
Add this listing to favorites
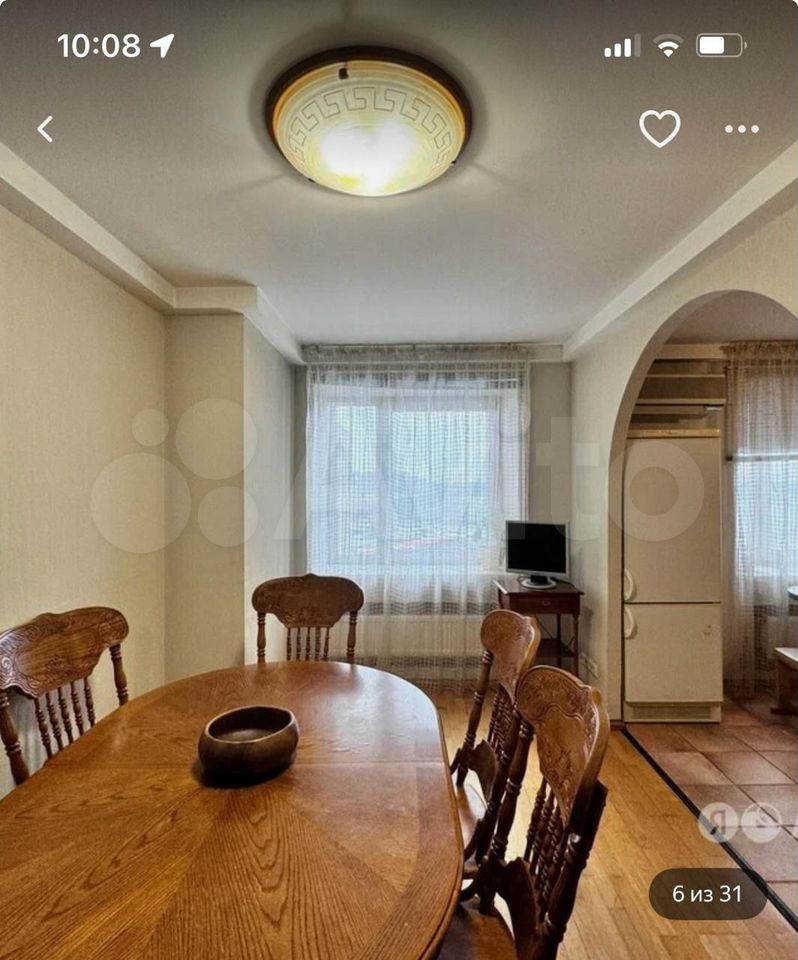(x=660, y=128)
